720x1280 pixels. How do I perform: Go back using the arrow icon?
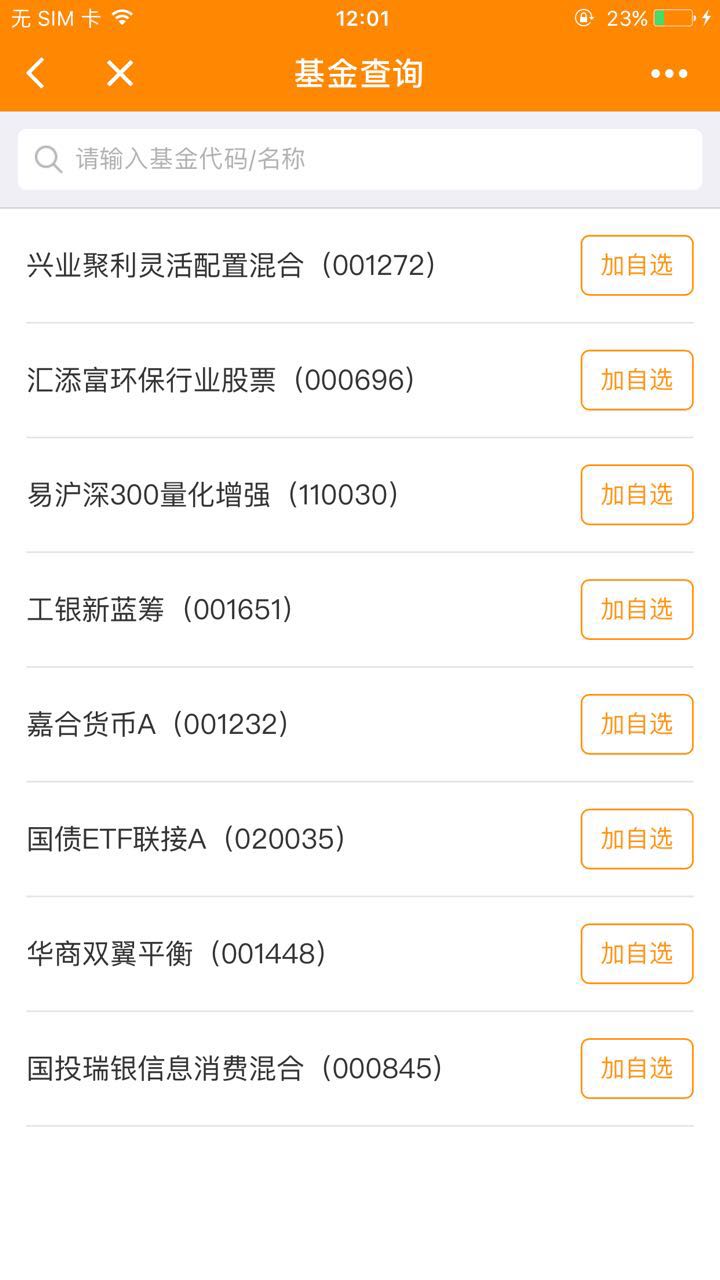coord(36,73)
